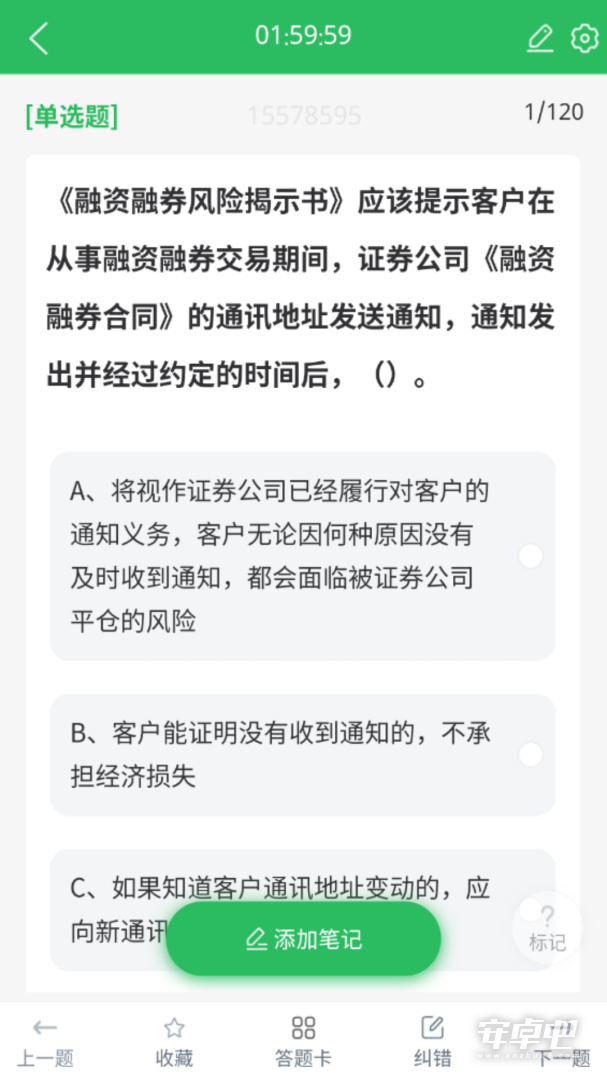Mark this question with 标记 button
The height and width of the screenshot is (1080, 607).
click(x=547, y=927)
